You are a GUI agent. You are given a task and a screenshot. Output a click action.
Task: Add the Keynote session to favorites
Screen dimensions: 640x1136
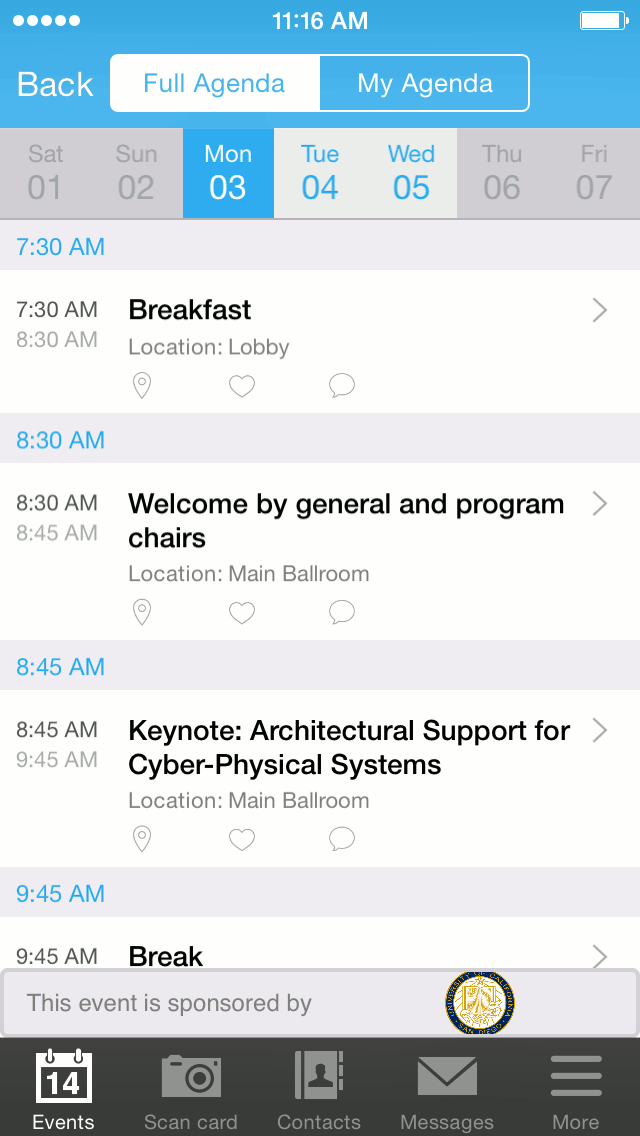click(x=242, y=839)
